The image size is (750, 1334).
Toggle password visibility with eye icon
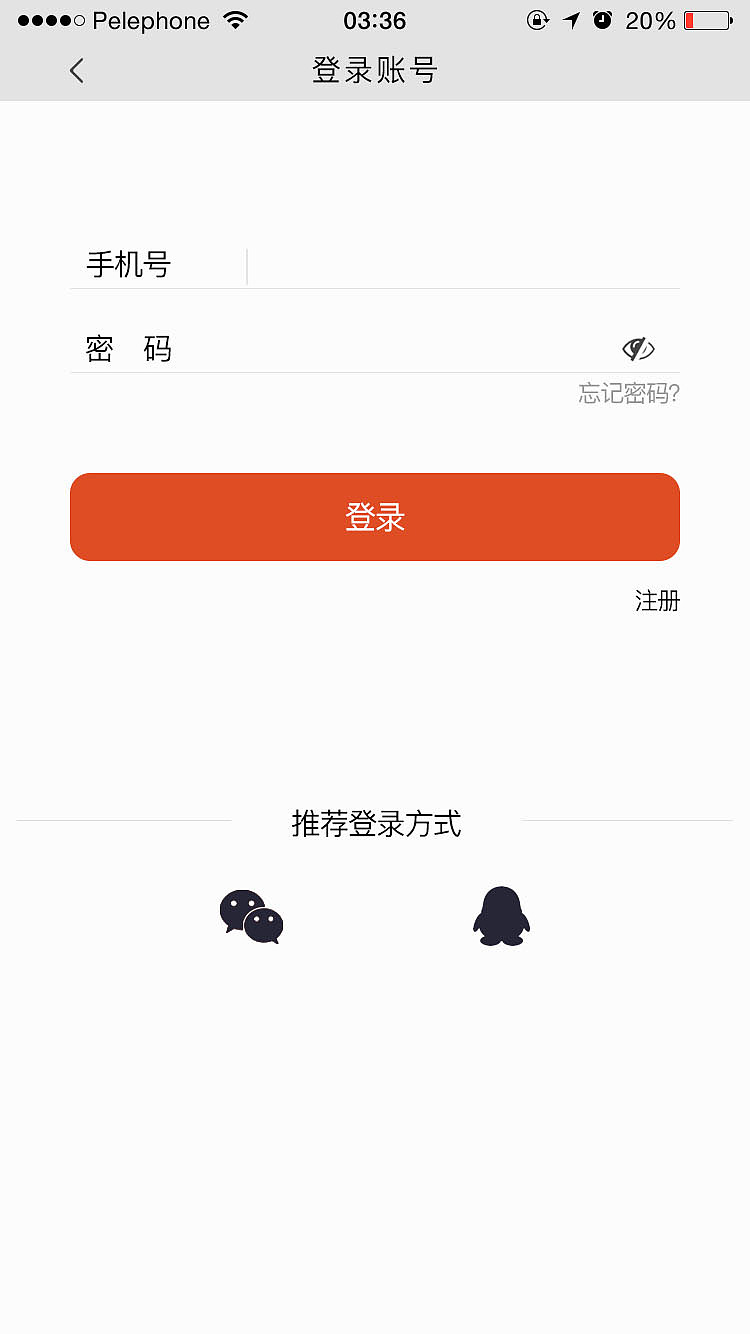click(x=637, y=348)
